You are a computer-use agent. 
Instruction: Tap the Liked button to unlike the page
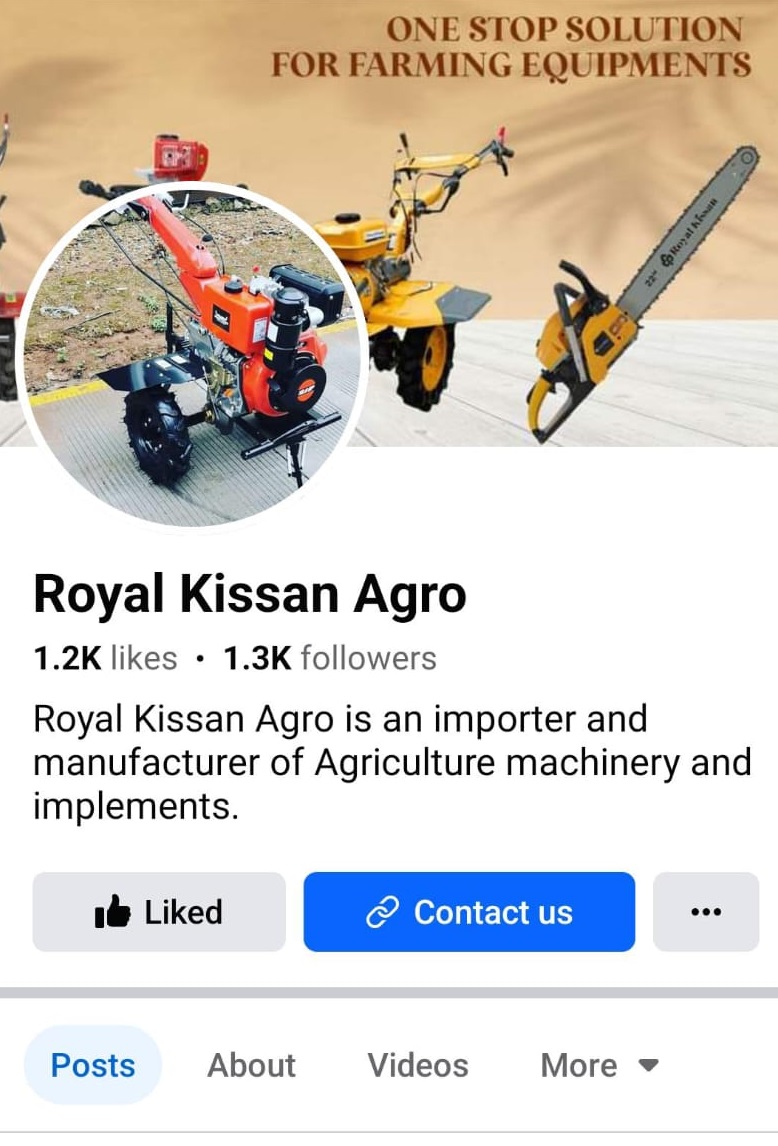click(159, 912)
